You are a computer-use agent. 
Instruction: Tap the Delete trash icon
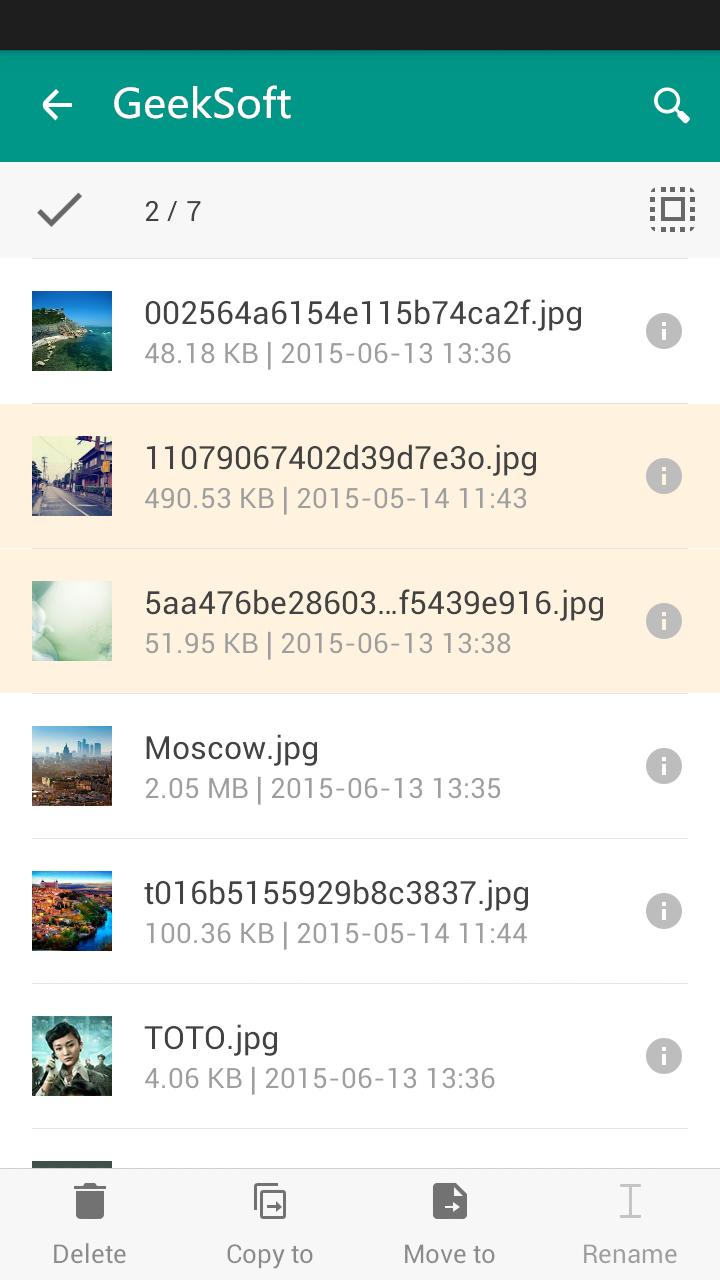coord(89,1222)
